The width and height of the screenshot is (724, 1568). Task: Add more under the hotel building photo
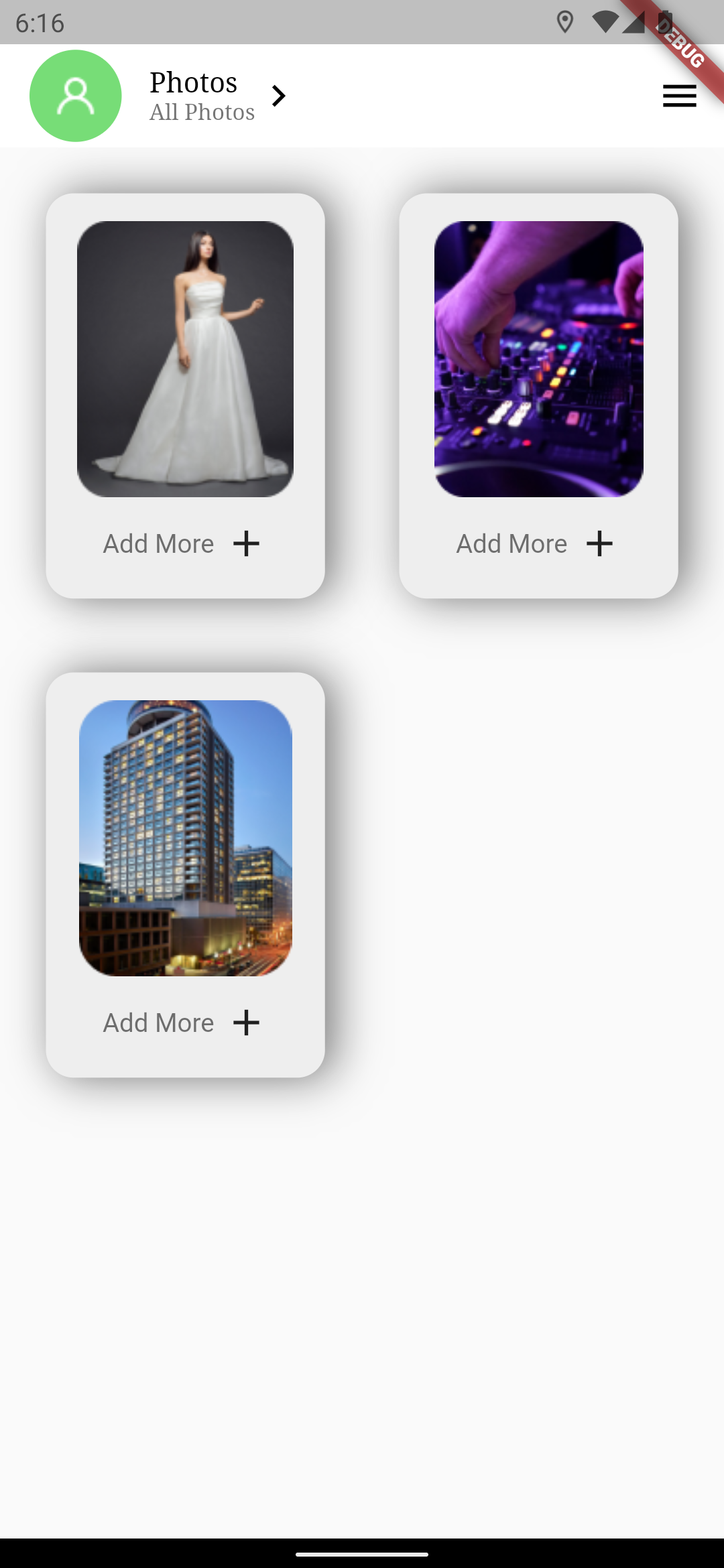point(181,1023)
